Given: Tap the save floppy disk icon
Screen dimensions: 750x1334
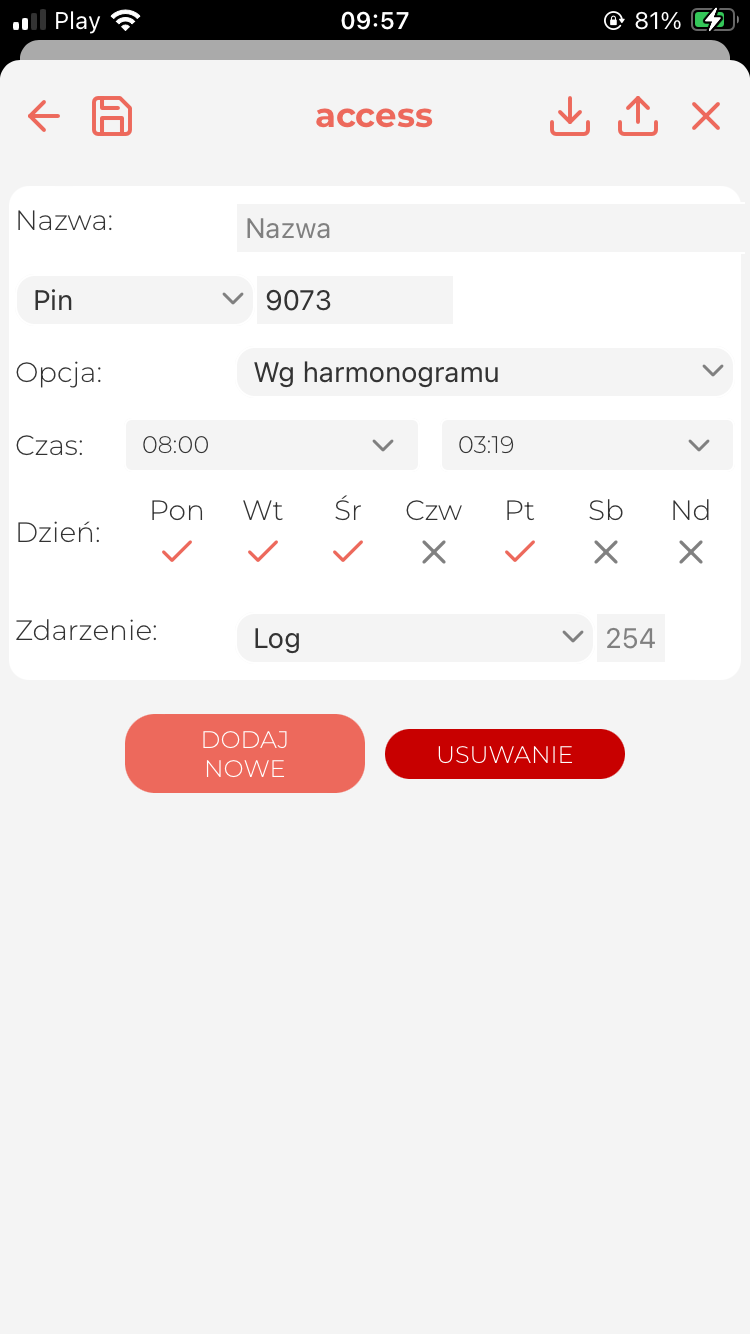Looking at the screenshot, I should pyautogui.click(x=112, y=116).
